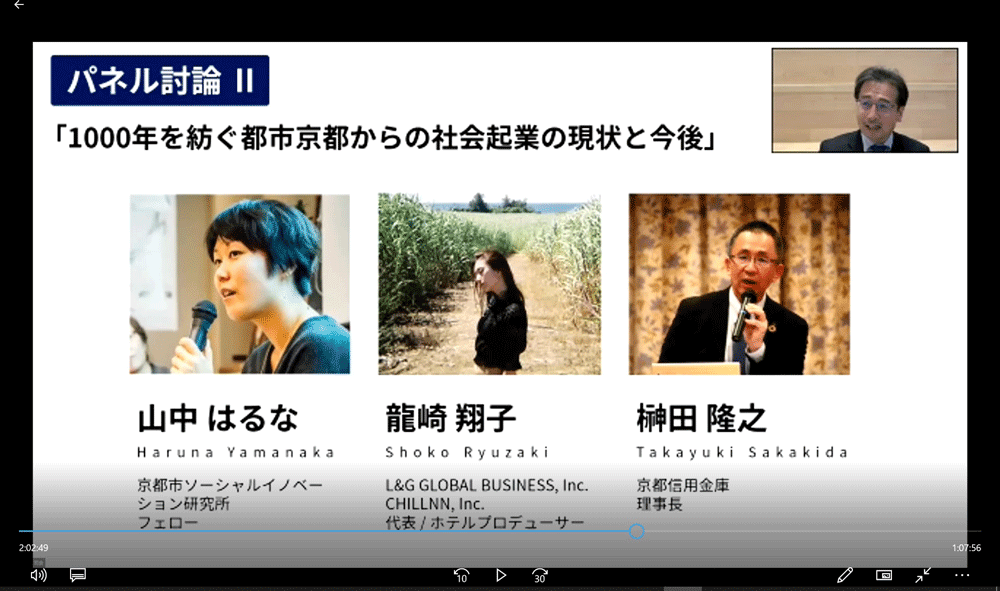Screen dimensions: 1000x591
Task: Go back using the top-left arrow
Action: click(x=18, y=6)
